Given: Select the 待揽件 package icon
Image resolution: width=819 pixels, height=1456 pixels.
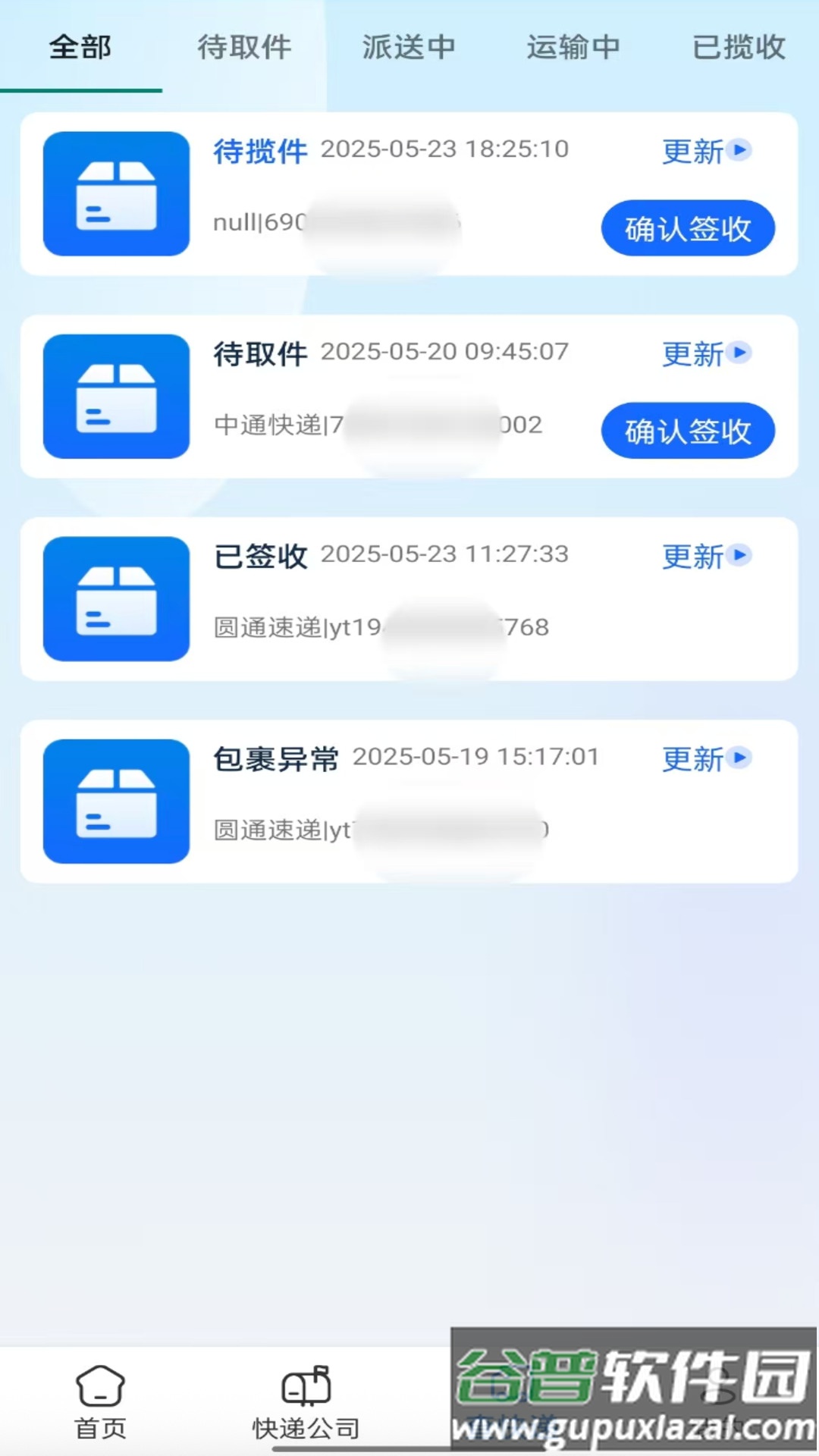Looking at the screenshot, I should (x=115, y=193).
